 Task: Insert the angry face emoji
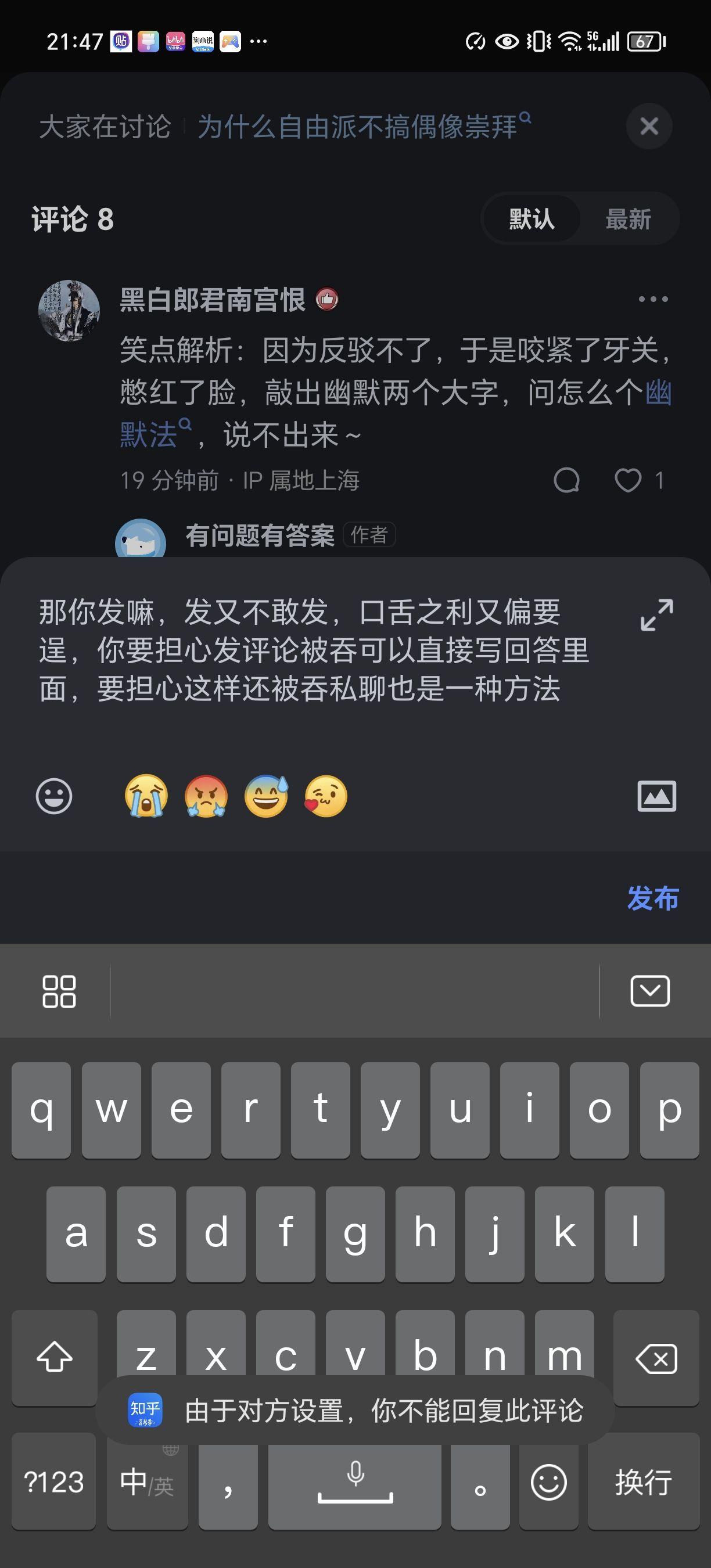click(206, 796)
